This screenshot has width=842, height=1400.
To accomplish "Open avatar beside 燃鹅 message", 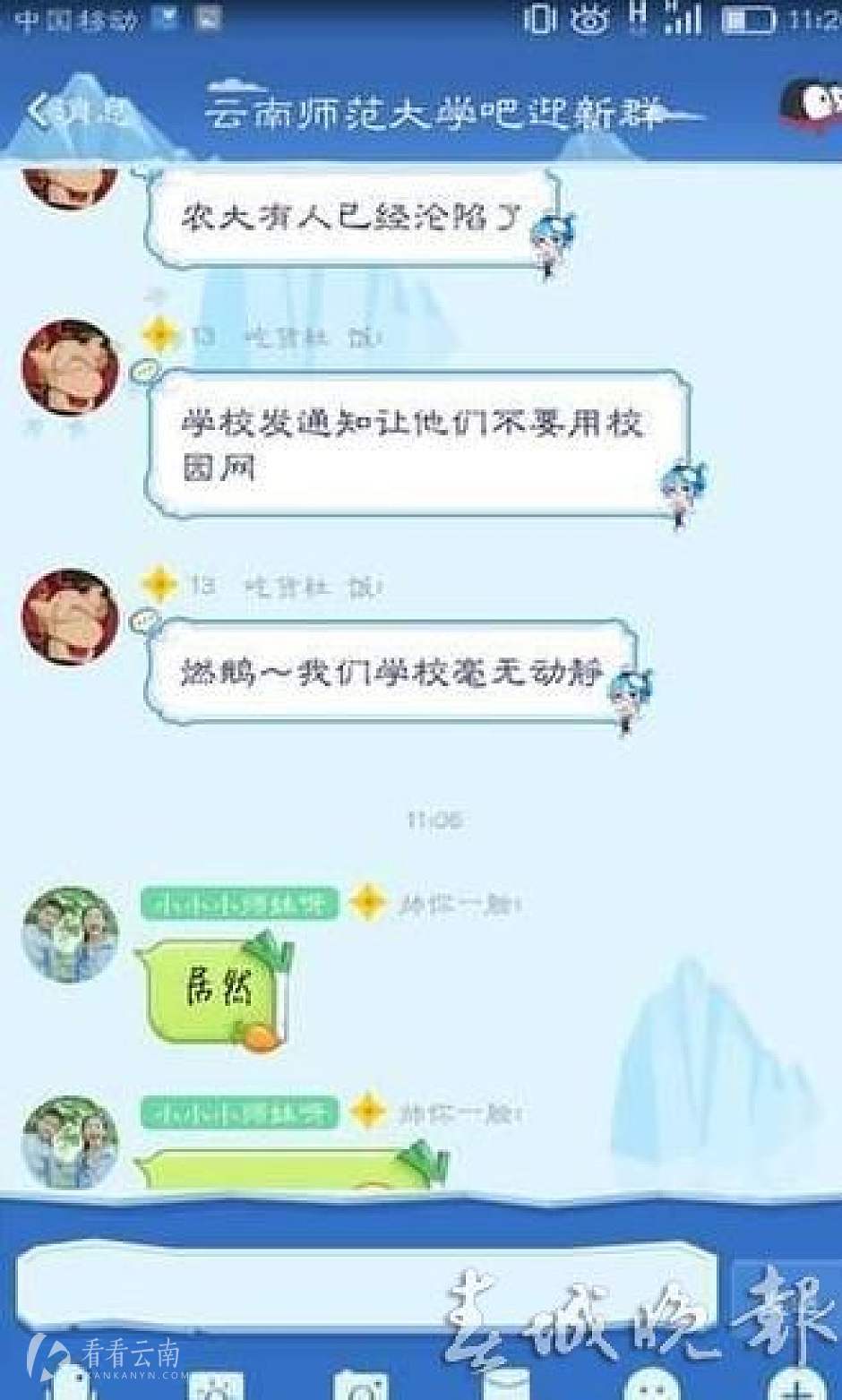I will pos(70,617).
